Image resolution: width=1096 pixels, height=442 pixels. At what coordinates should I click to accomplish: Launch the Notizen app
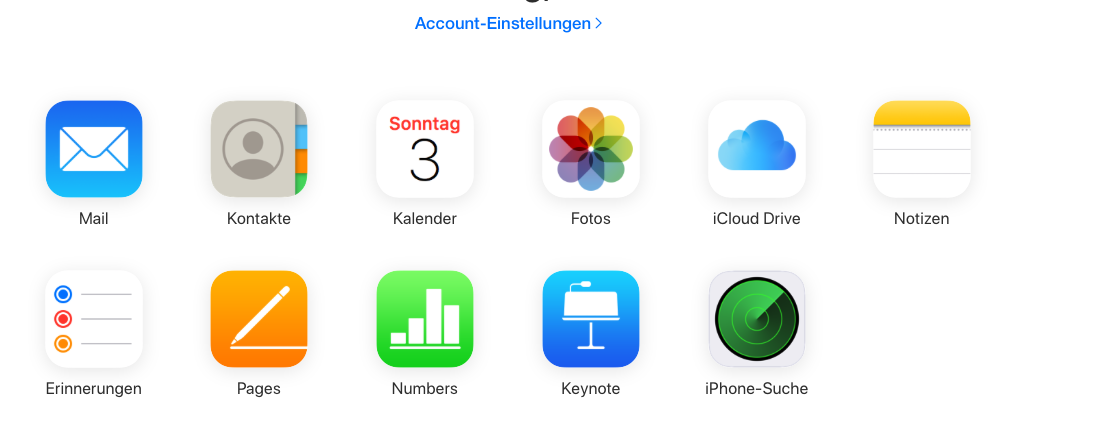[922, 149]
